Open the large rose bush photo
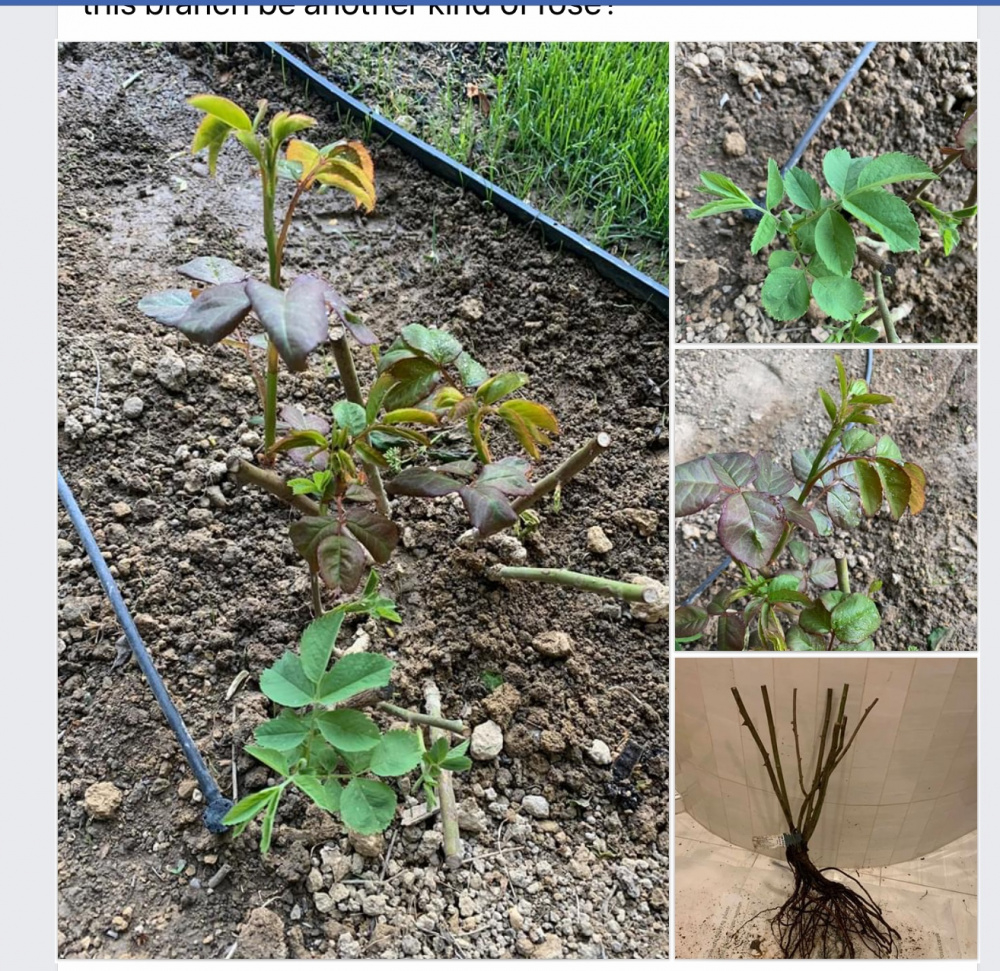The width and height of the screenshot is (1000, 971). (x=362, y=500)
